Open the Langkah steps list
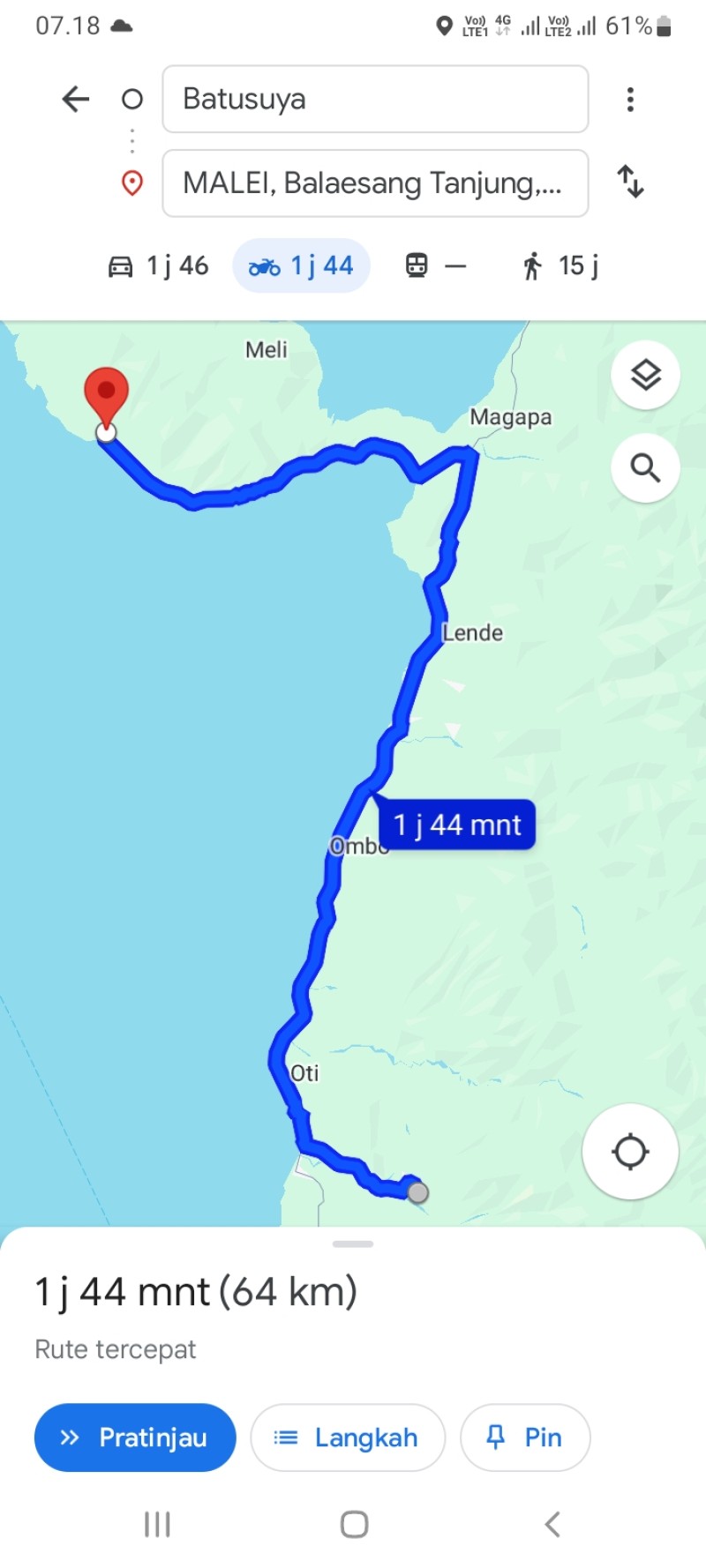 [x=348, y=1437]
